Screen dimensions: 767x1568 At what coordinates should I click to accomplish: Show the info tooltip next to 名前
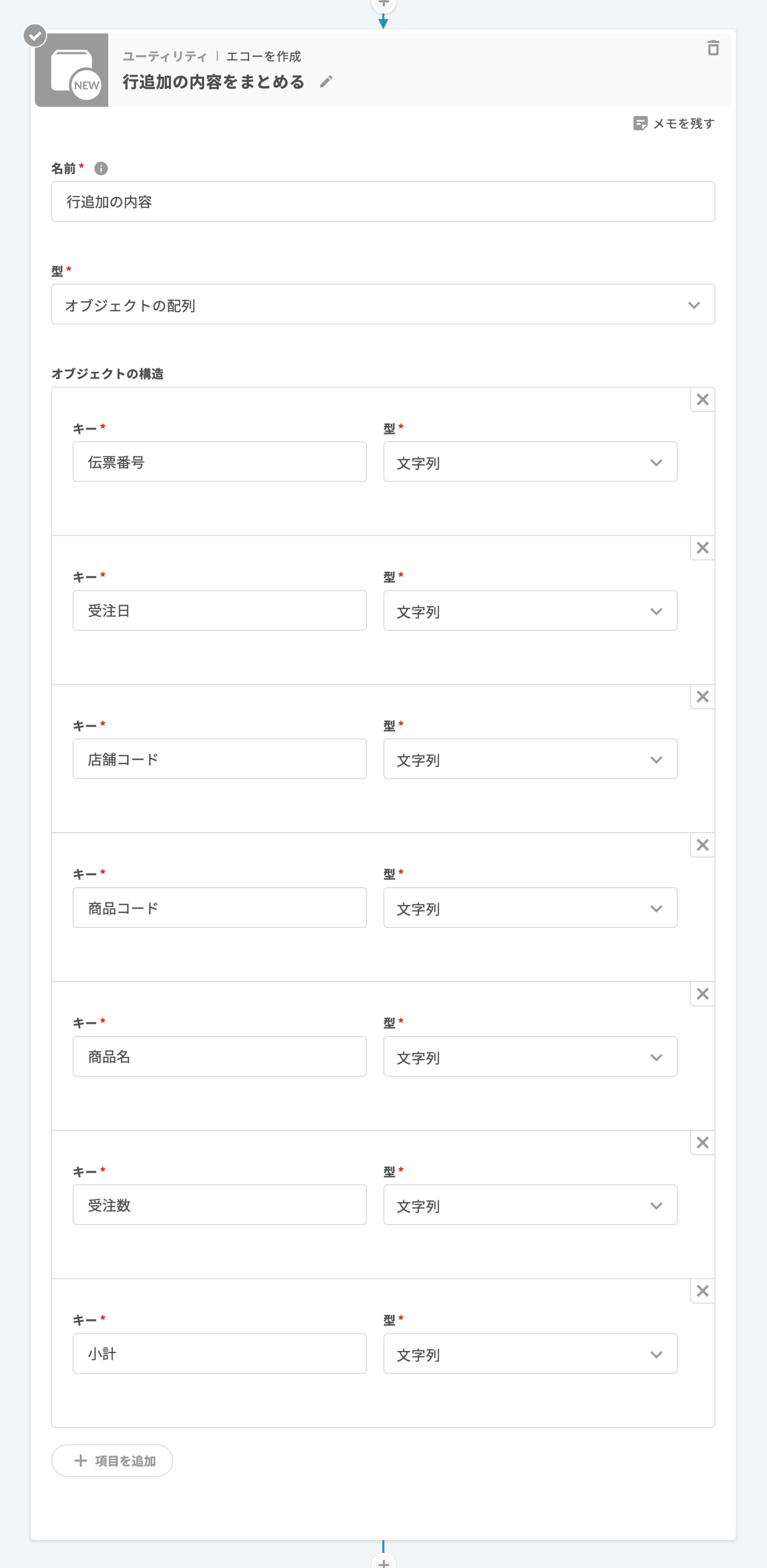[101, 168]
